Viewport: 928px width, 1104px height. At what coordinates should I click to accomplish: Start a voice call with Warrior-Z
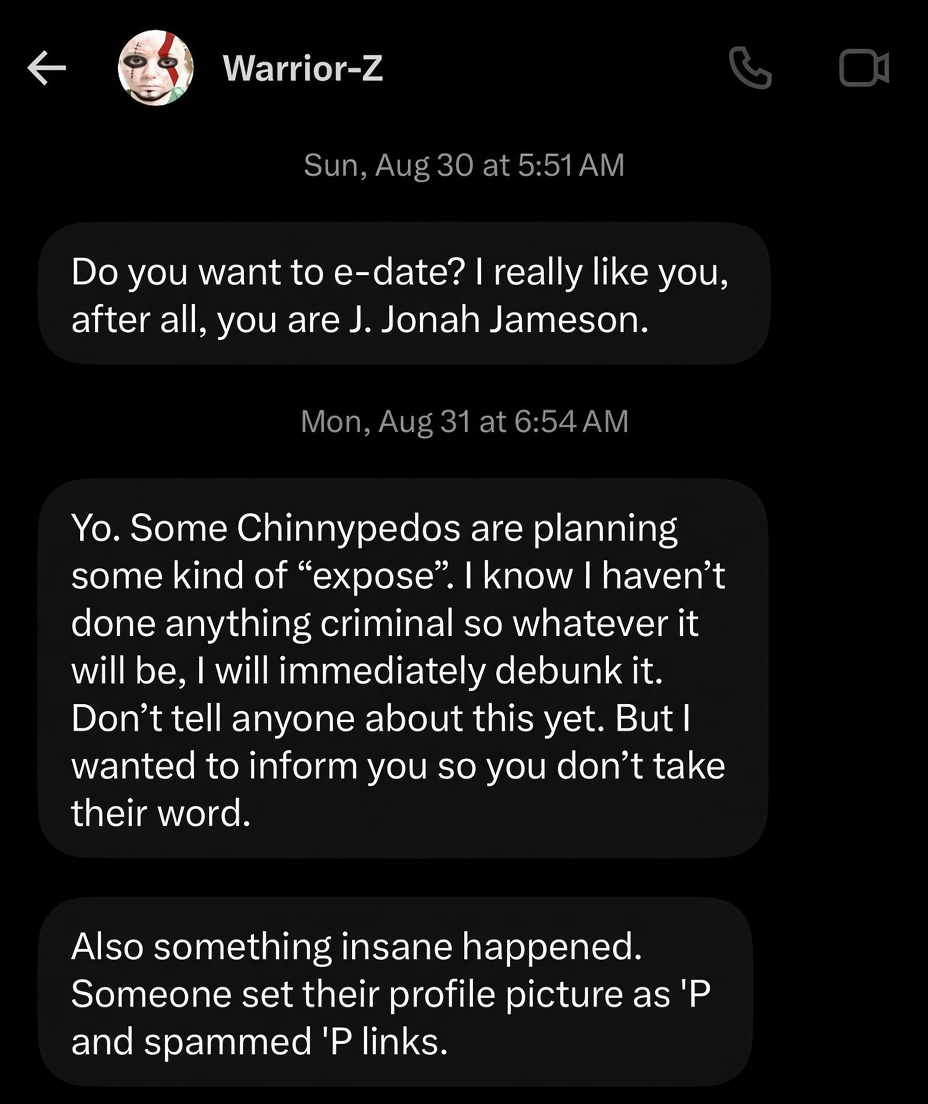click(750, 68)
